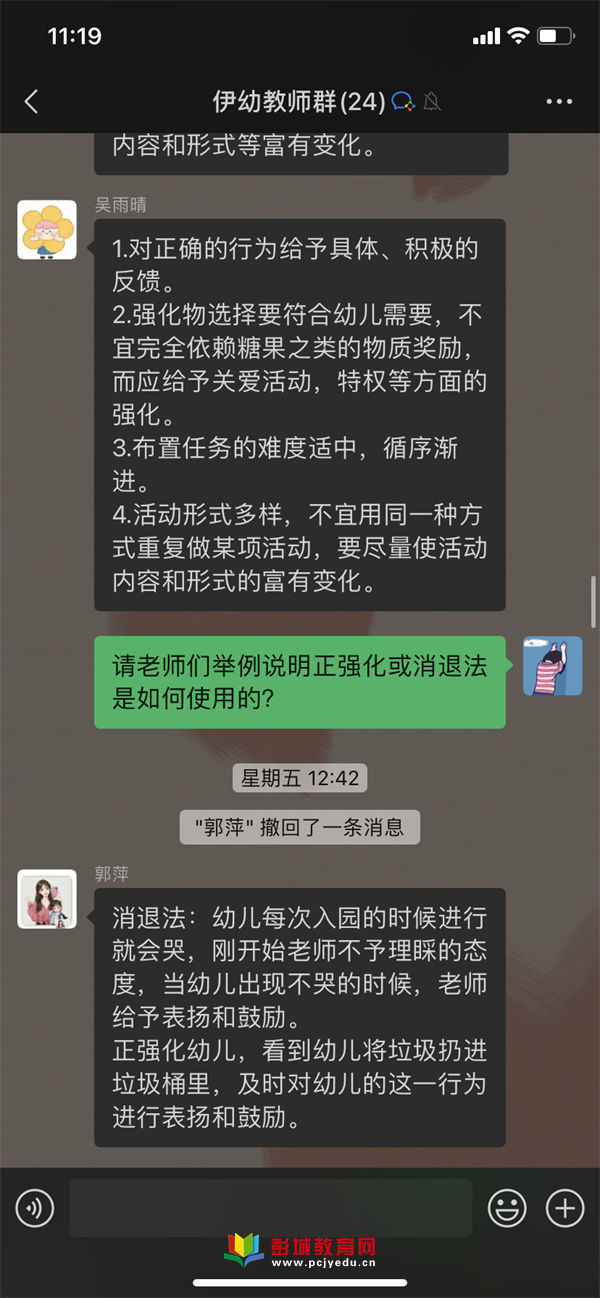Open my own avatar beside green message

552,666
